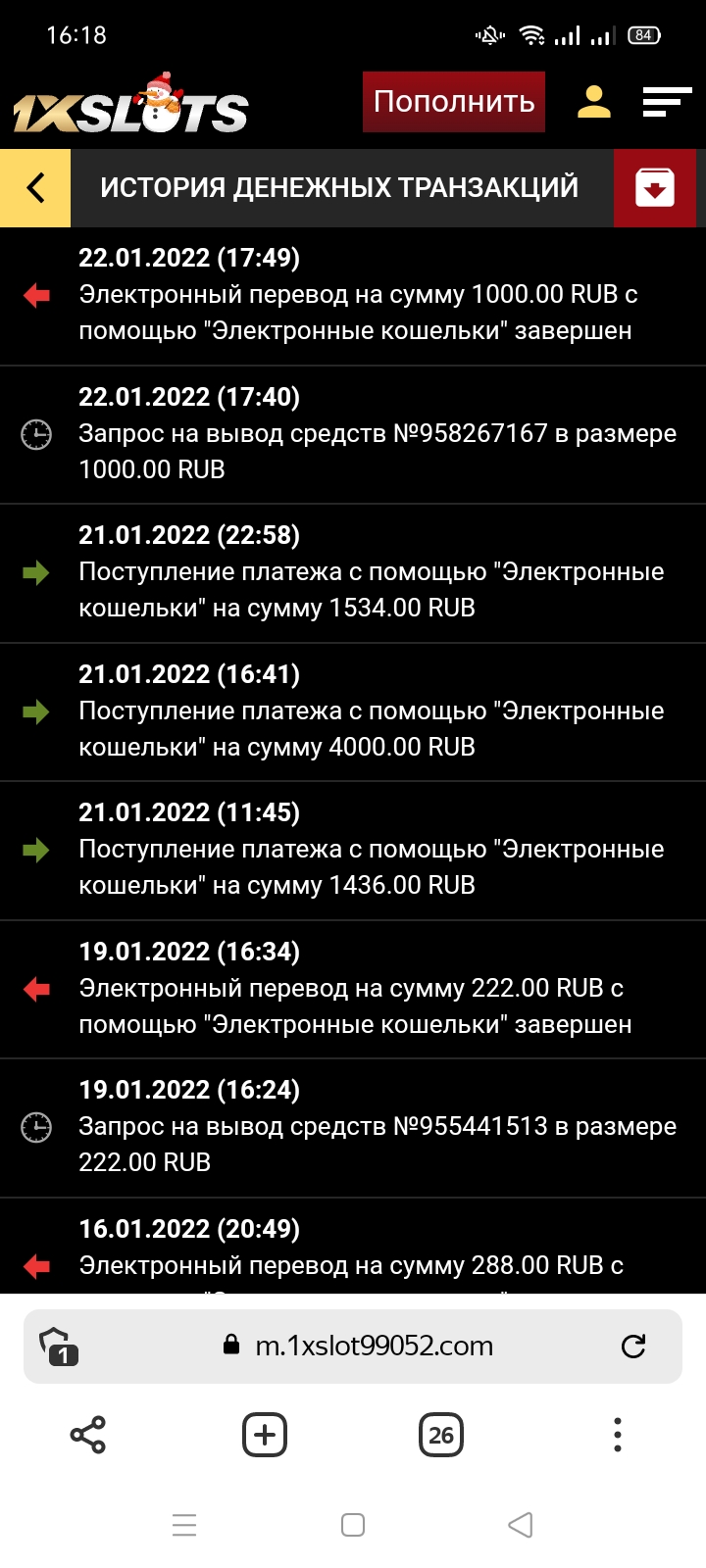
Task: Open the browser protection shield icon
Action: coord(58,1347)
